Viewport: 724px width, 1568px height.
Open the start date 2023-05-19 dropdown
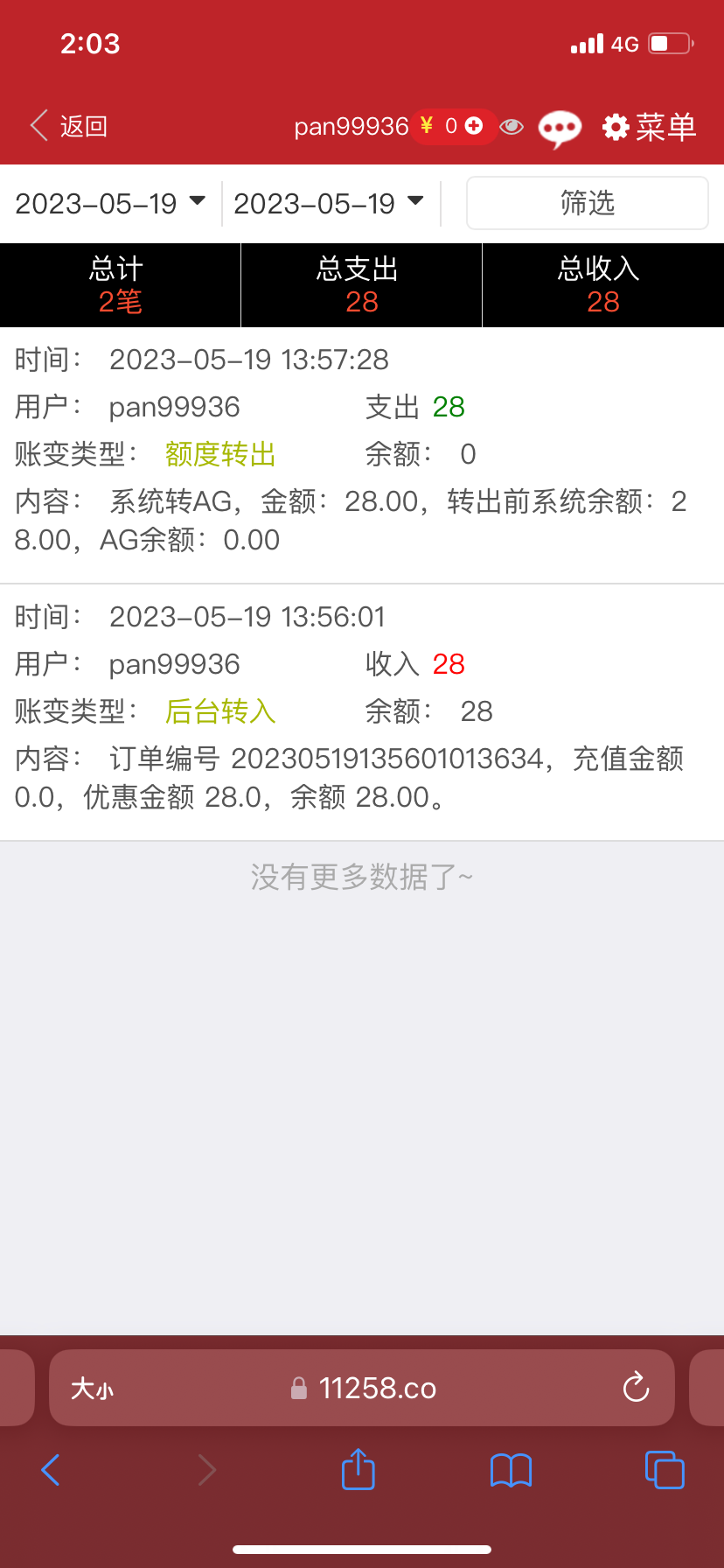pyautogui.click(x=110, y=203)
